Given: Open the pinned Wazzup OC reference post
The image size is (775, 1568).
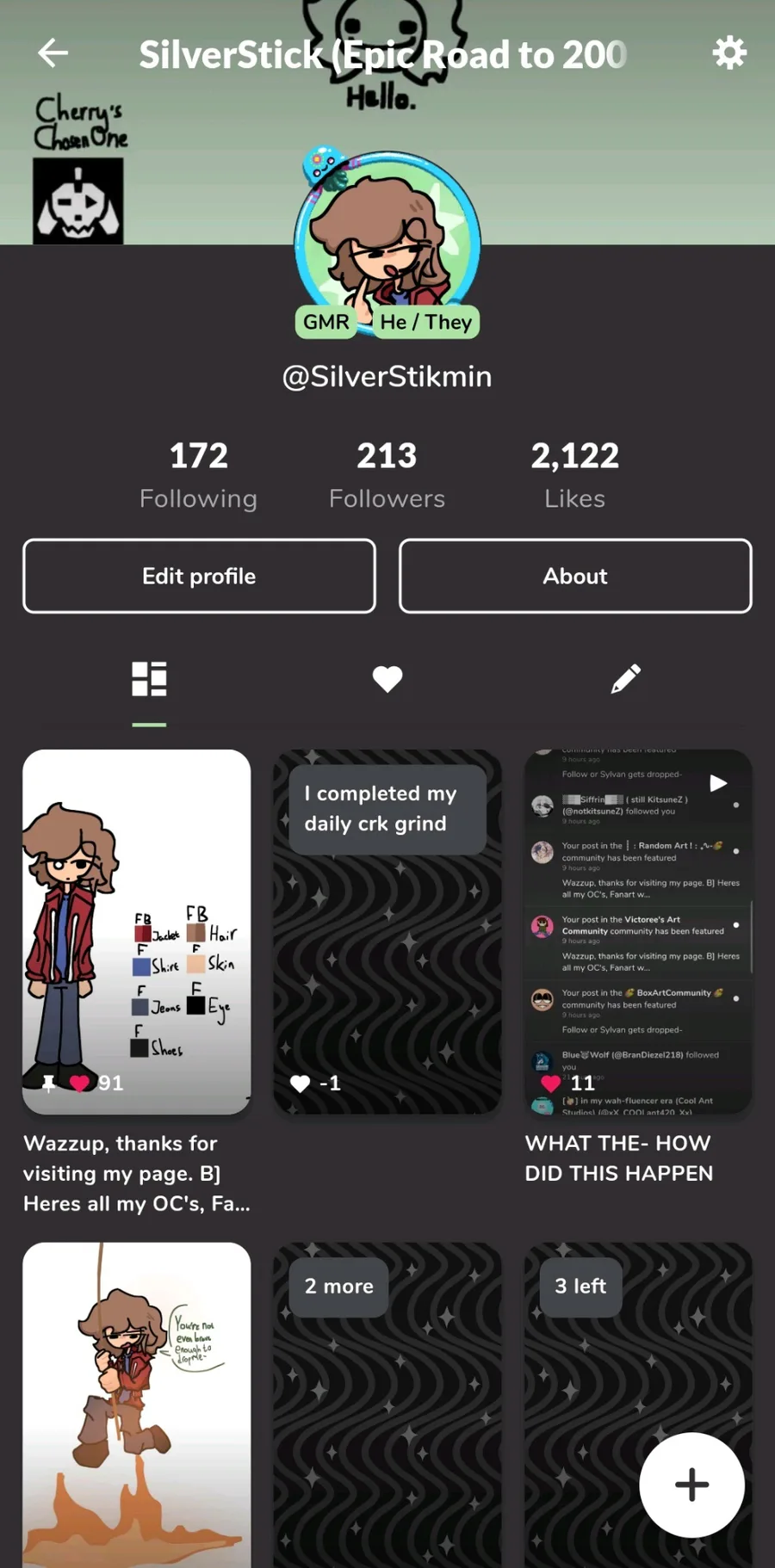Looking at the screenshot, I should [137, 932].
